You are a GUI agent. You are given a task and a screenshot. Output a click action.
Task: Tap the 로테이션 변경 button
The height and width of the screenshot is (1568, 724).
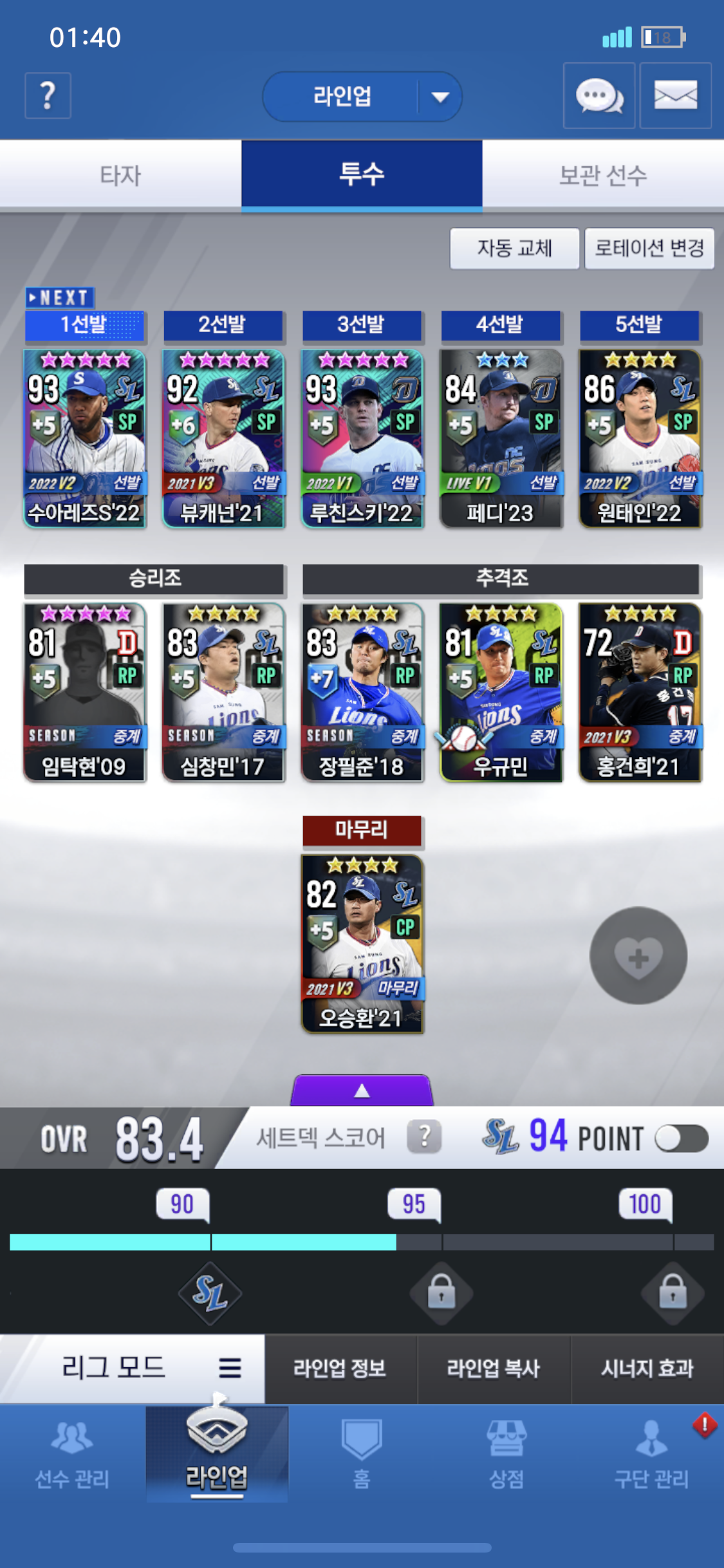[x=649, y=248]
